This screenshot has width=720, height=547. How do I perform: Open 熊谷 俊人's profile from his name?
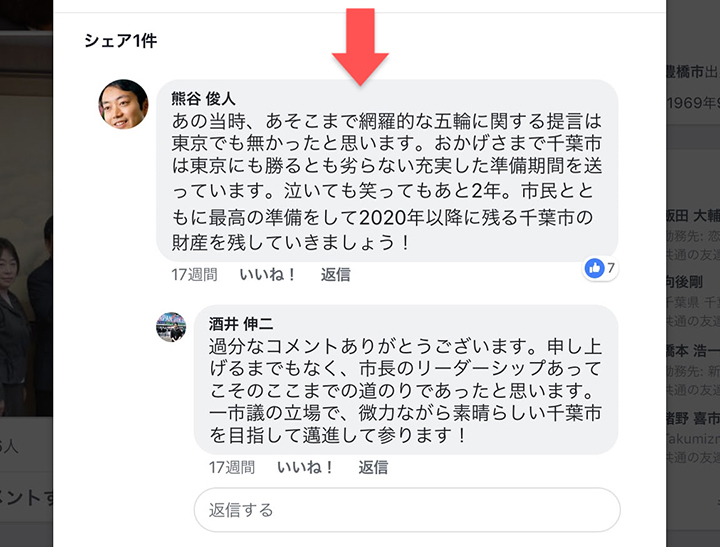(x=203, y=98)
